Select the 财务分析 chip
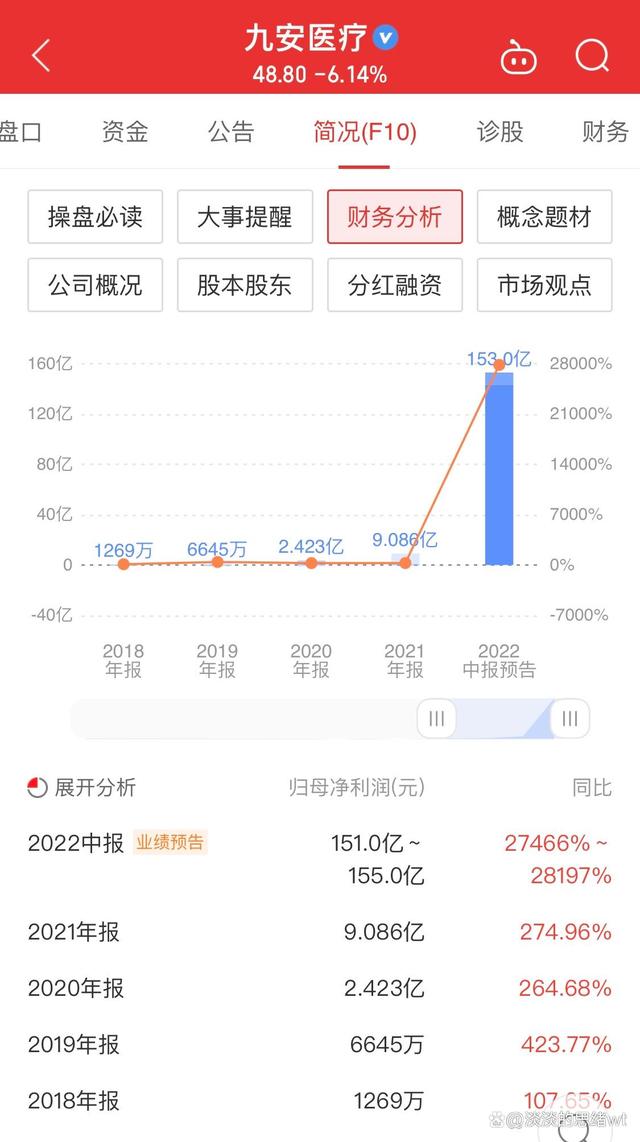This screenshot has height=1142, width=640. (395, 217)
